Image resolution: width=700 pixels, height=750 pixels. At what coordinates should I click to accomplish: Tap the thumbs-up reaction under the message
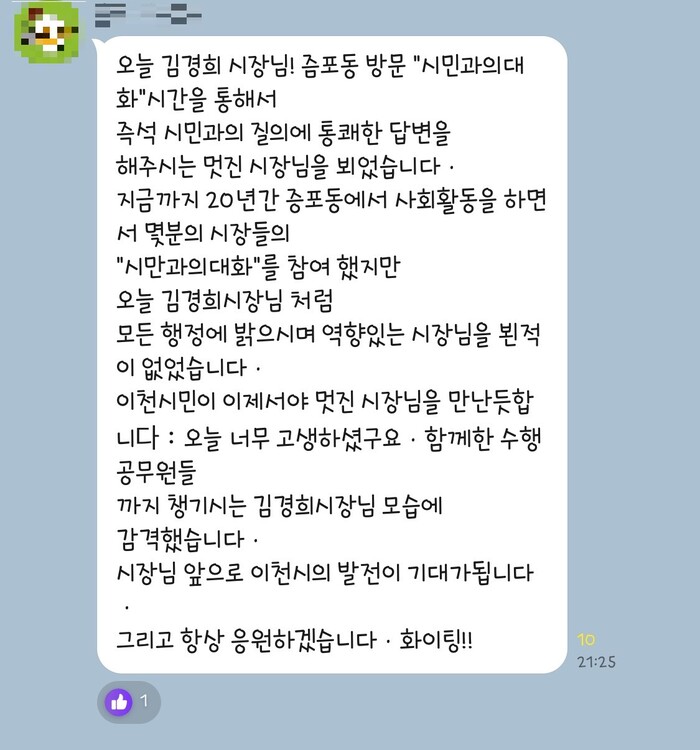click(x=121, y=701)
